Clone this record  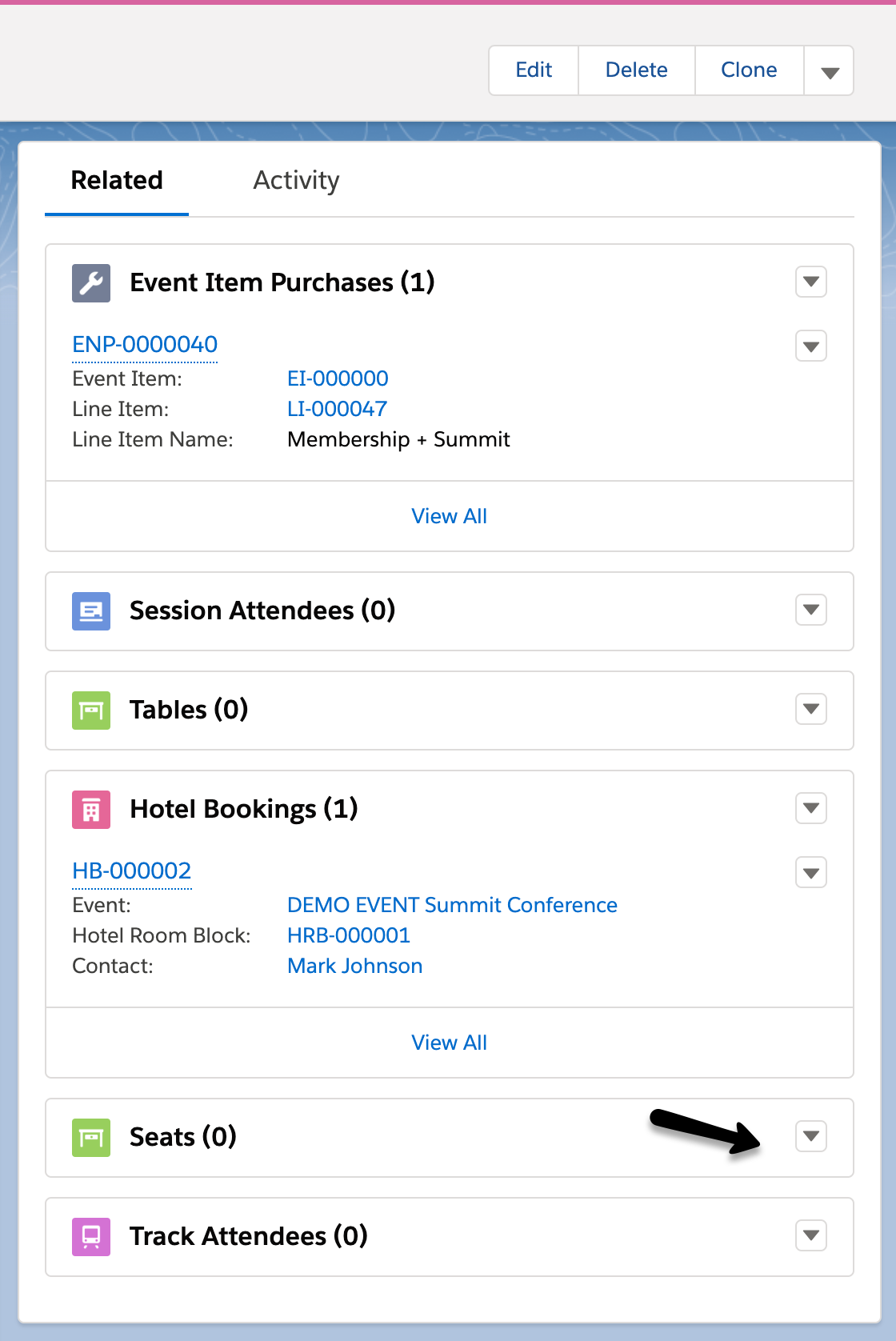coord(749,70)
